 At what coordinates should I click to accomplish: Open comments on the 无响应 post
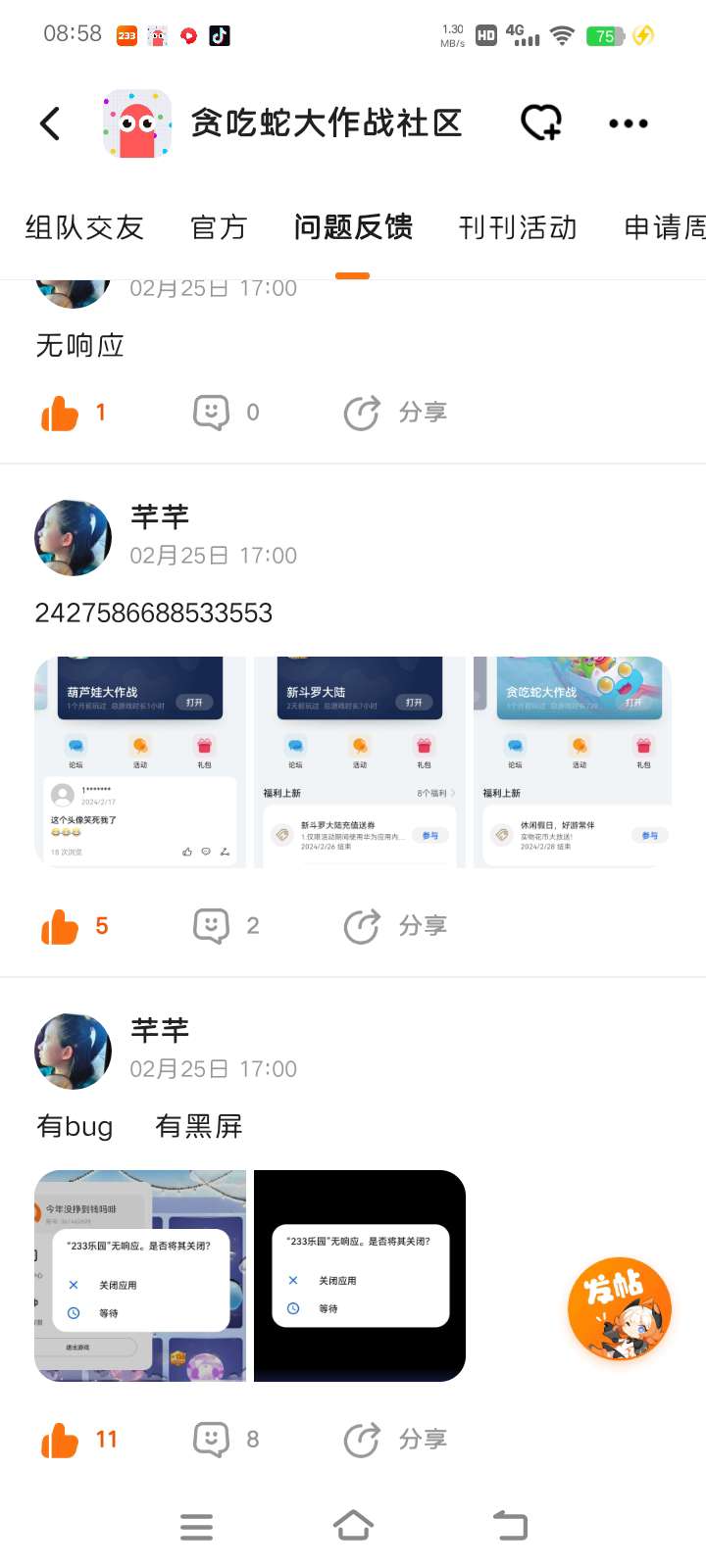pos(212,413)
